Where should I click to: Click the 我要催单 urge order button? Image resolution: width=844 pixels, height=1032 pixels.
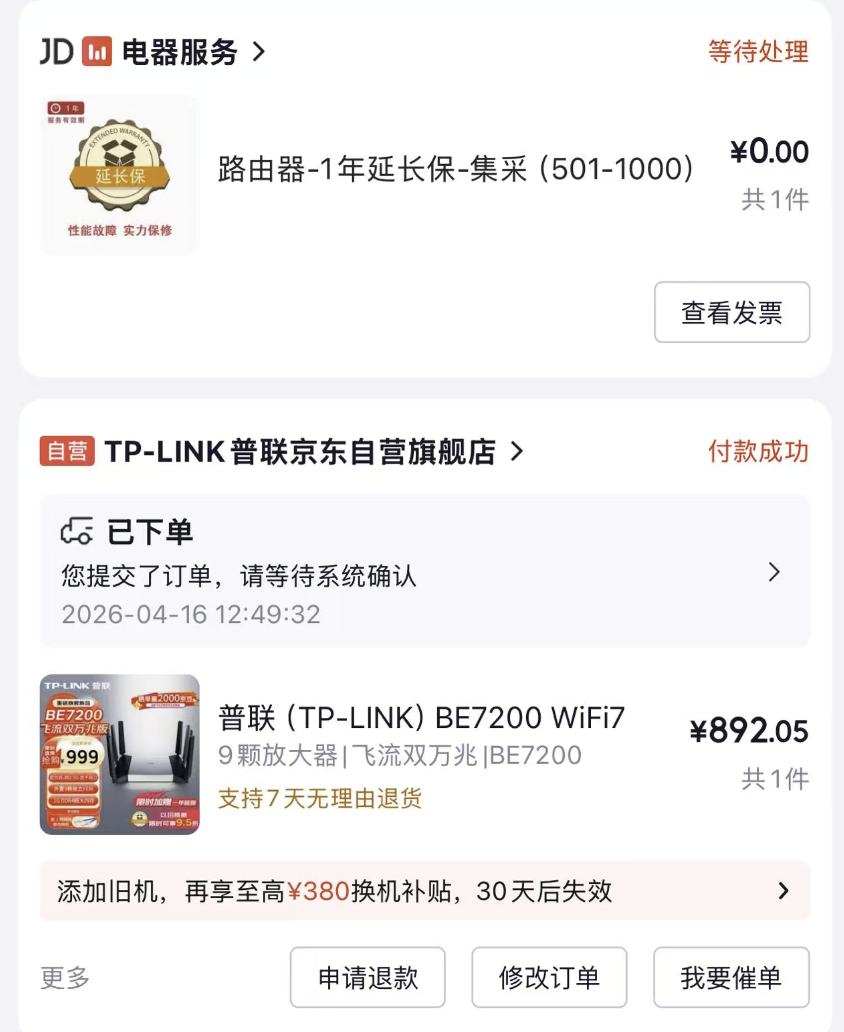[x=732, y=977]
